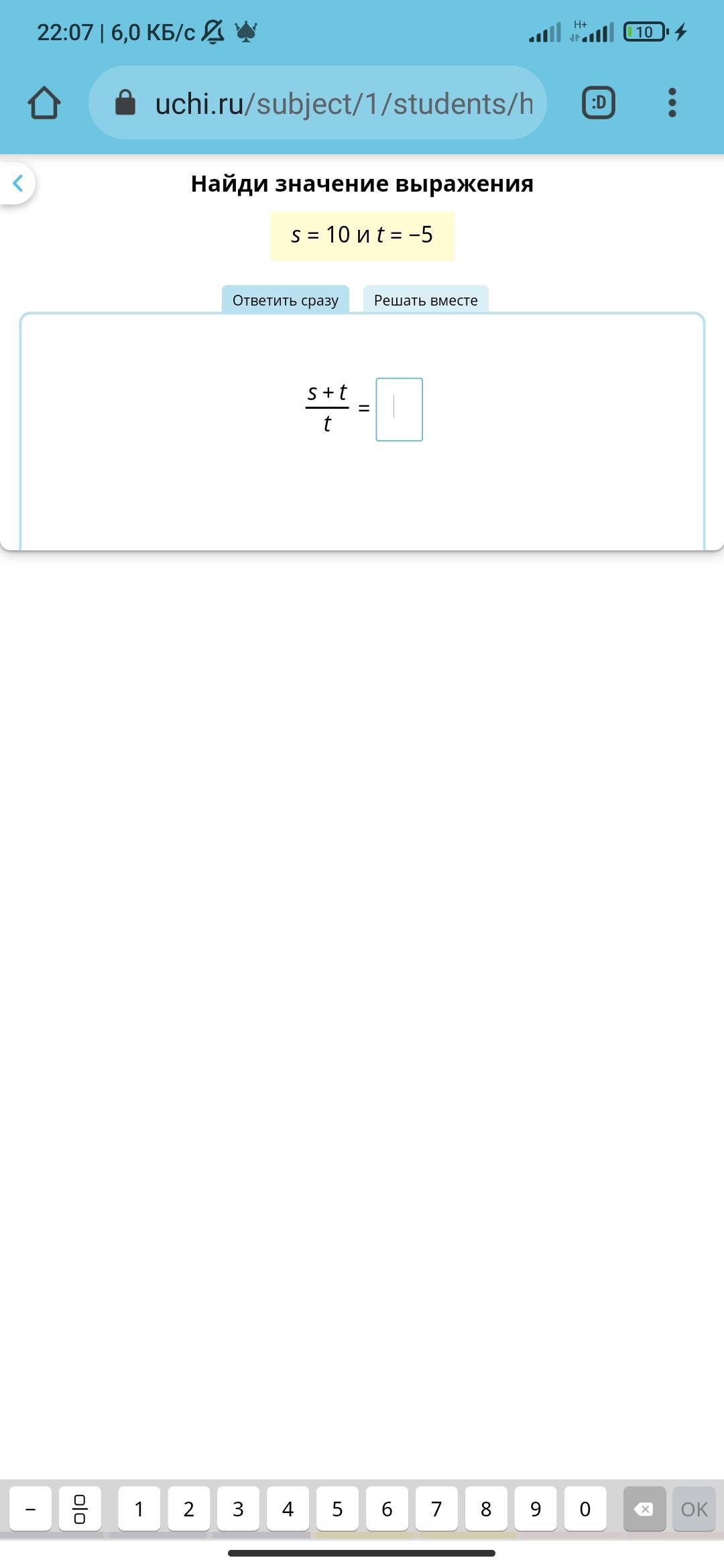Image resolution: width=724 pixels, height=1568 pixels.
Task: Switch to the Решать вместе tab
Action: tap(426, 300)
